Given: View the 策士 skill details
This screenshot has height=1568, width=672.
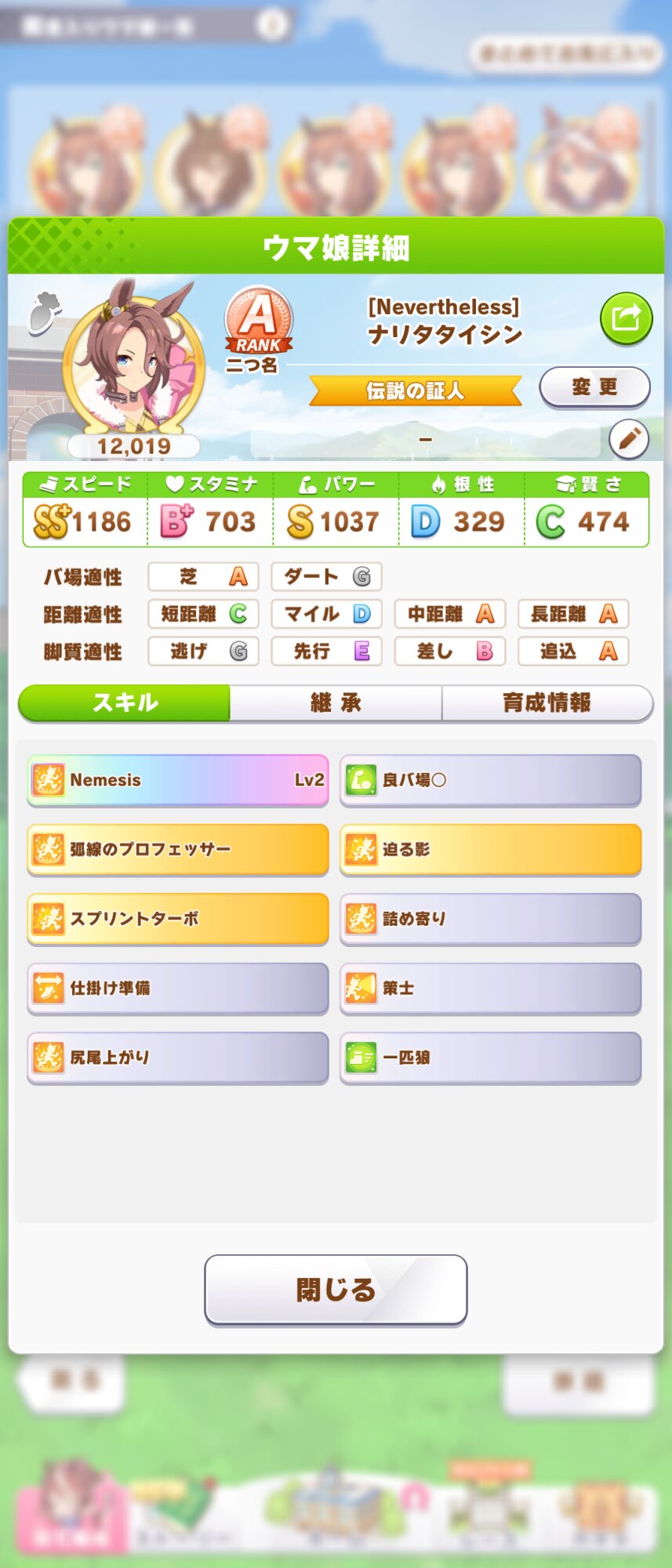Looking at the screenshot, I should click(490, 988).
